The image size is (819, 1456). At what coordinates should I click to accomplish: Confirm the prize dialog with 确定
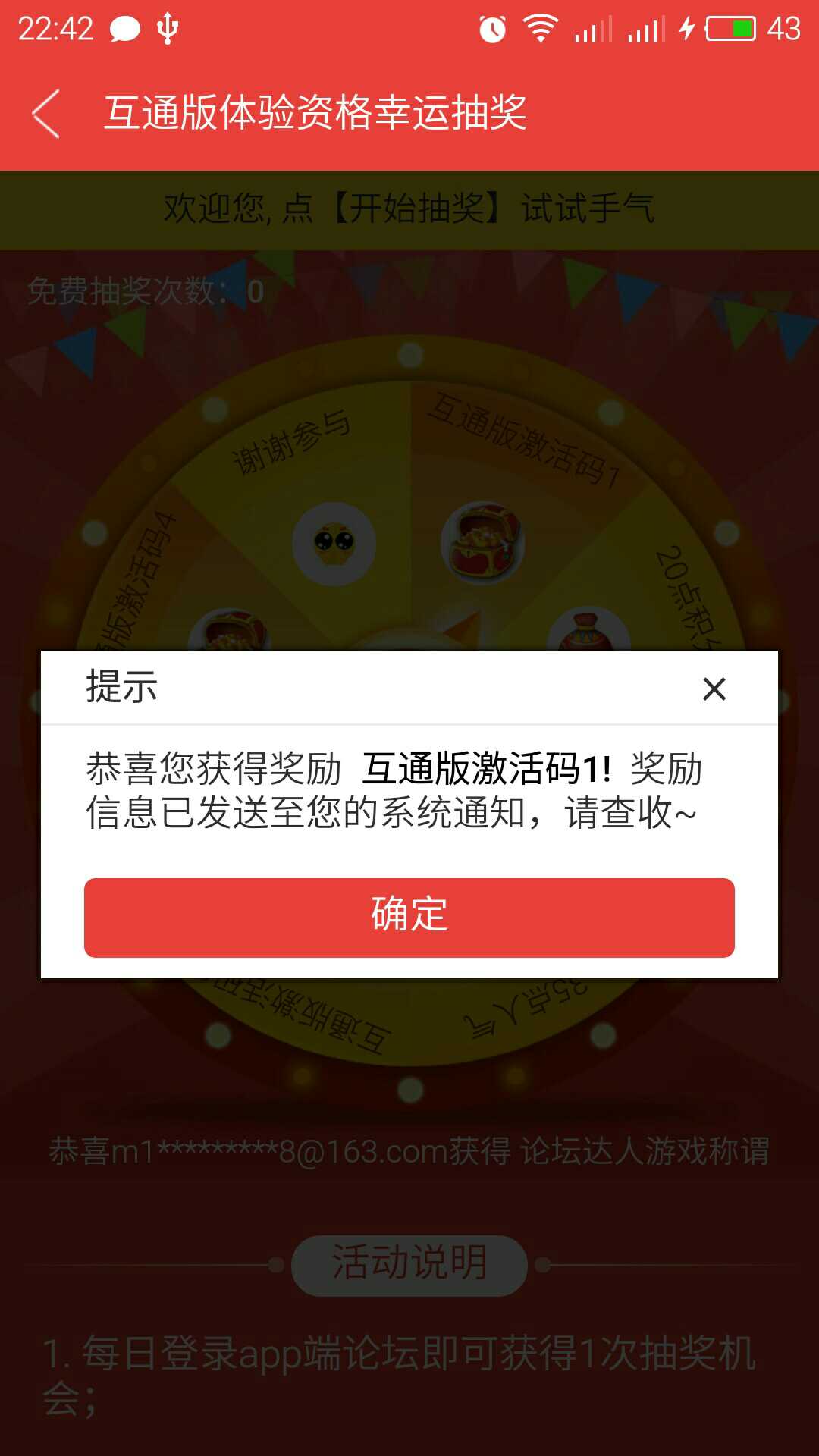click(409, 918)
